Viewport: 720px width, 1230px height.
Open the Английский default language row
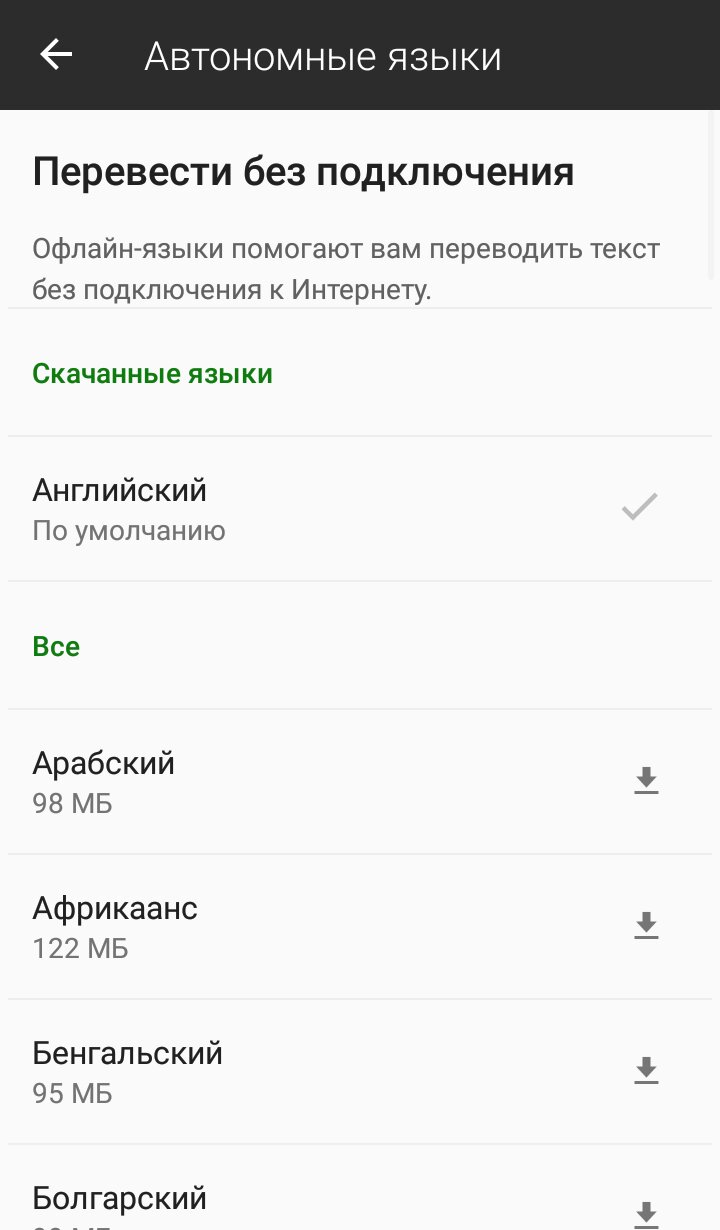point(360,508)
